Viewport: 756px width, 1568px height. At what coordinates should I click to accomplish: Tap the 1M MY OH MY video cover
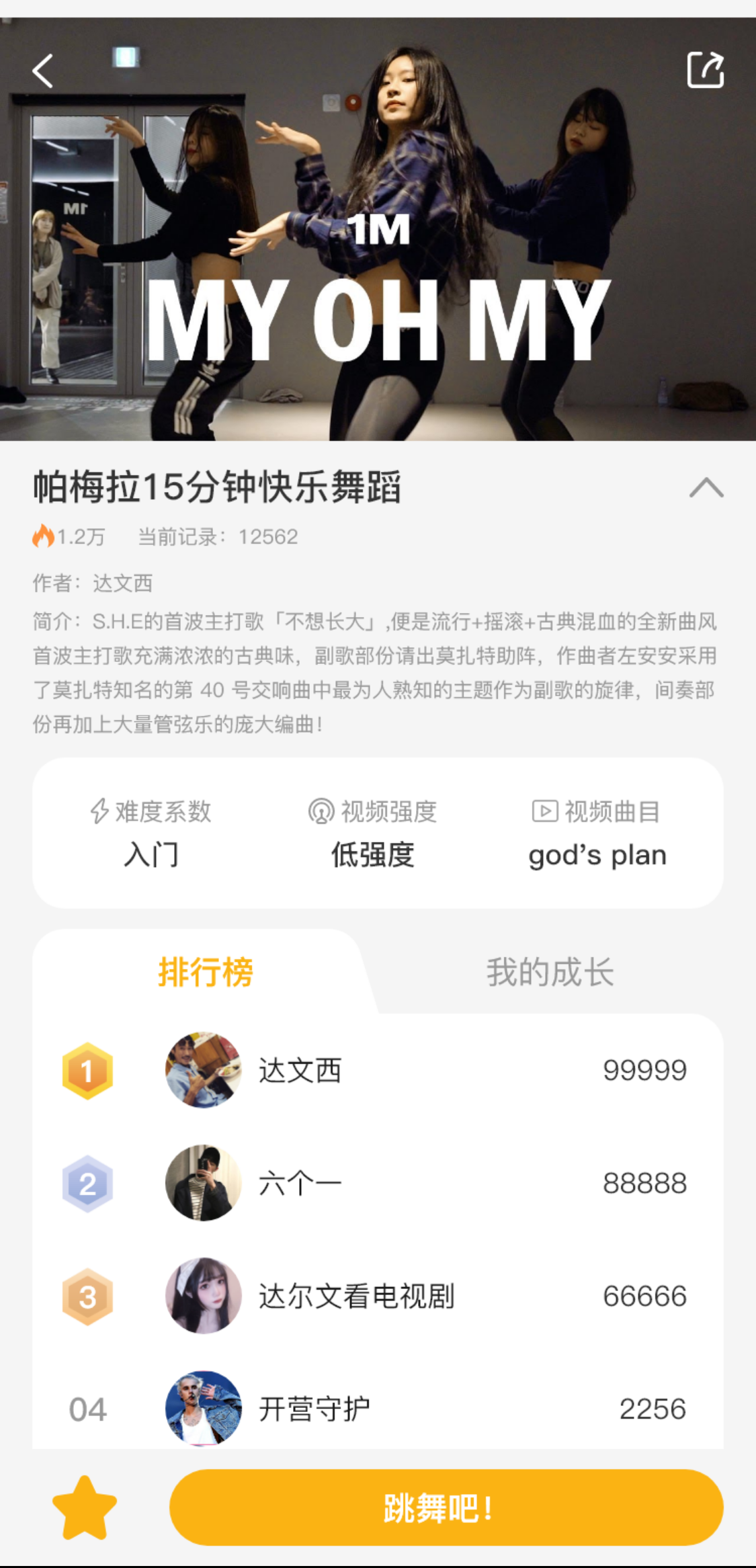(x=378, y=255)
